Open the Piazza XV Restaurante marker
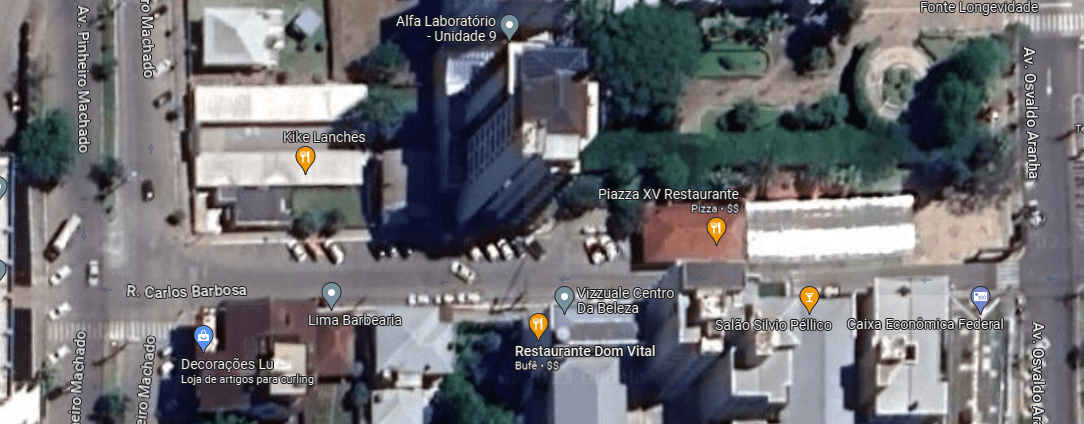Viewport: 1084px width, 424px height. 716,230
